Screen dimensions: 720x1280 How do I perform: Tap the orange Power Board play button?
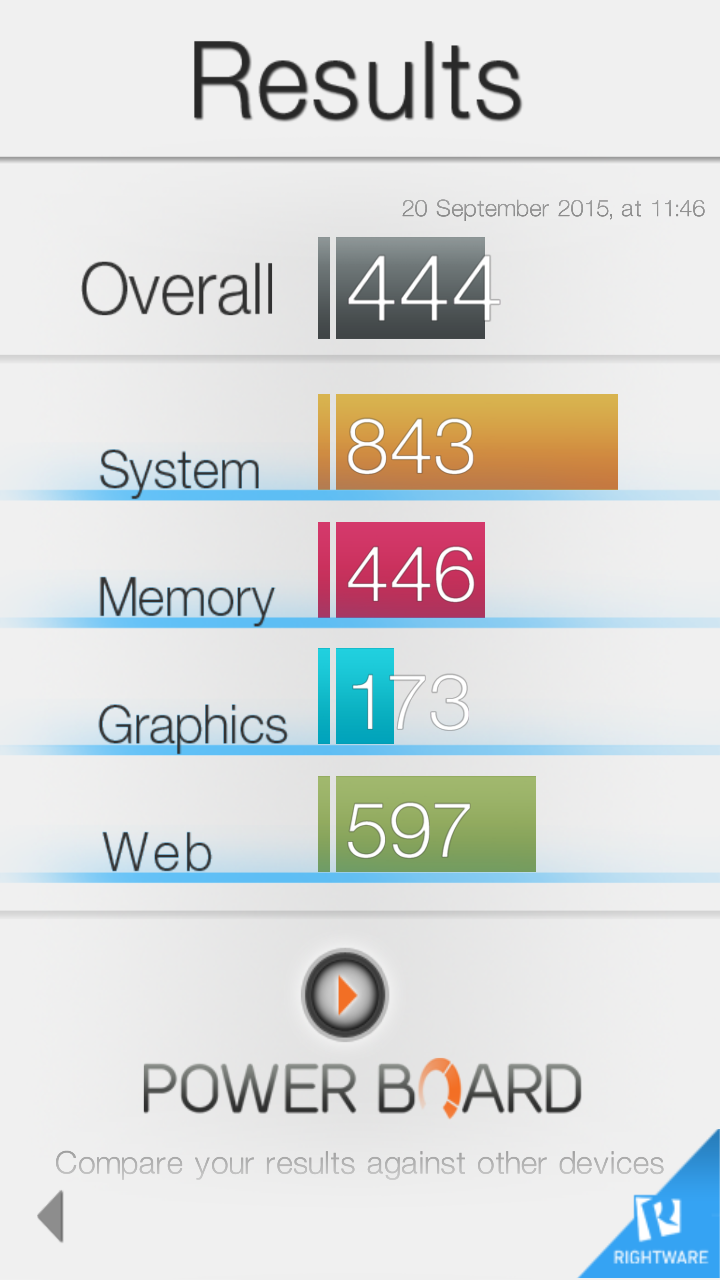coord(345,994)
